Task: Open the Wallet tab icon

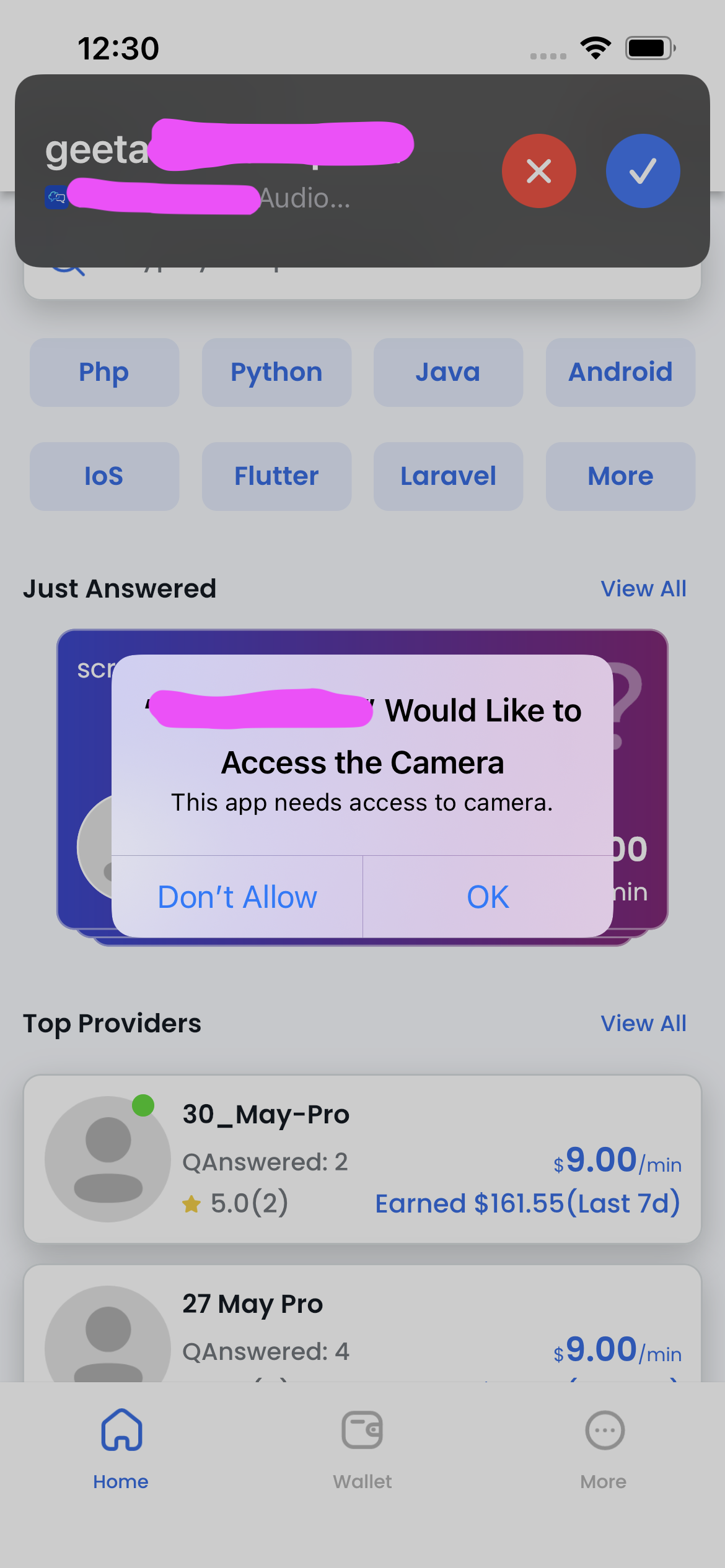Action: coord(362,1431)
